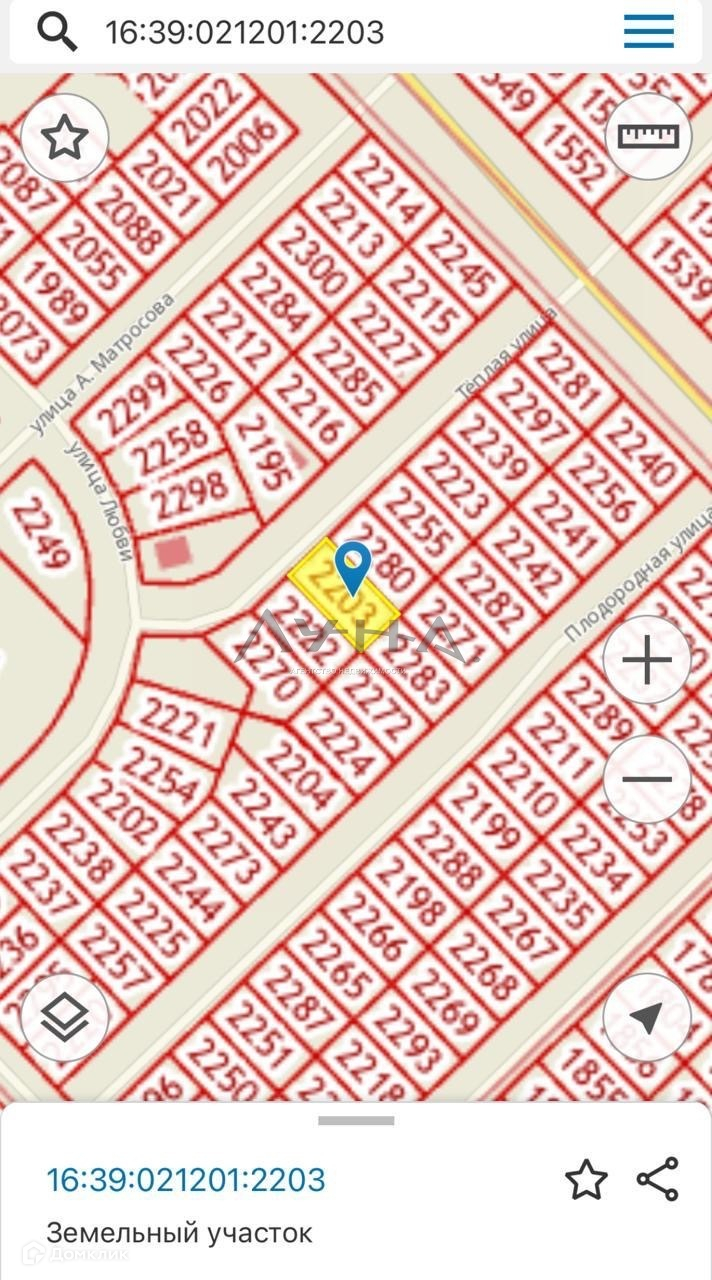
Task: Activate the ruler measurement tool
Action: [x=648, y=136]
